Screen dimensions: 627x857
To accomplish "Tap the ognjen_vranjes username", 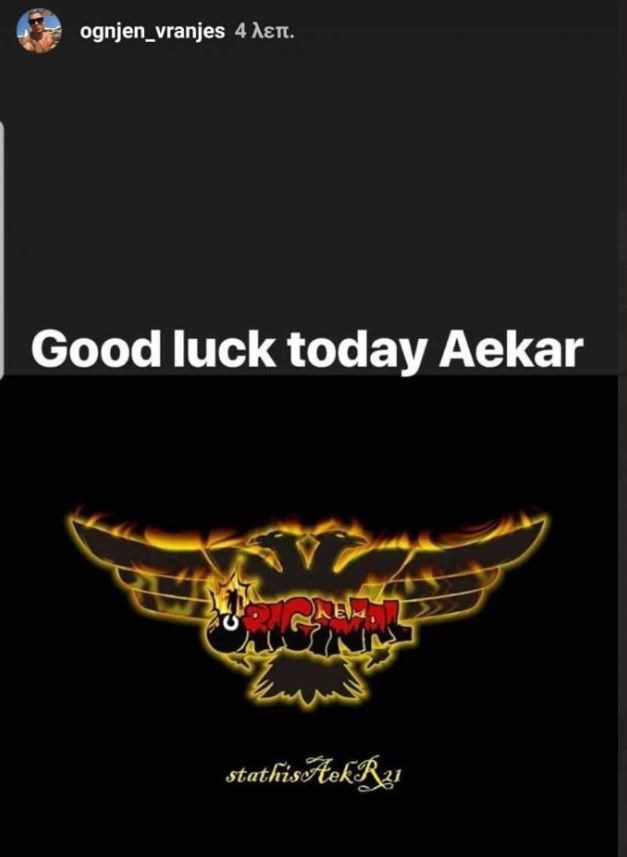I will click(x=151, y=31).
